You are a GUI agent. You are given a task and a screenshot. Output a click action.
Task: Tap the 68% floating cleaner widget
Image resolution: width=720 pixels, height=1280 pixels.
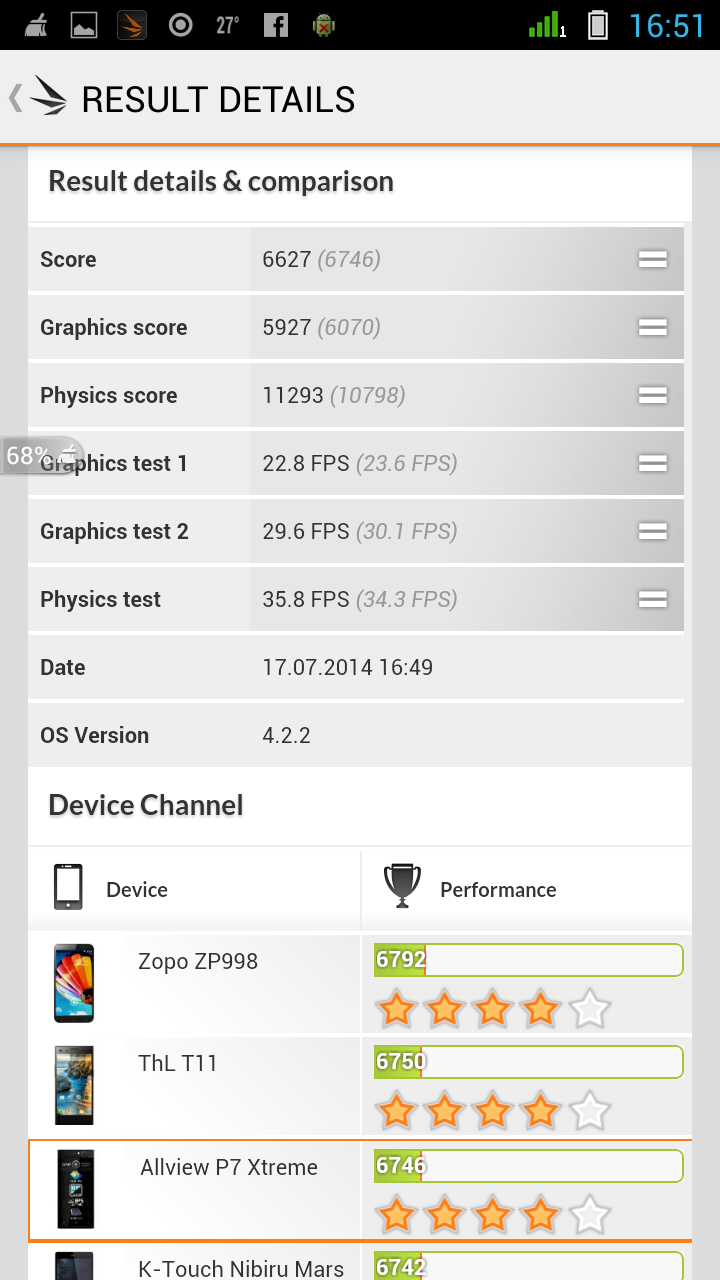[x=40, y=456]
